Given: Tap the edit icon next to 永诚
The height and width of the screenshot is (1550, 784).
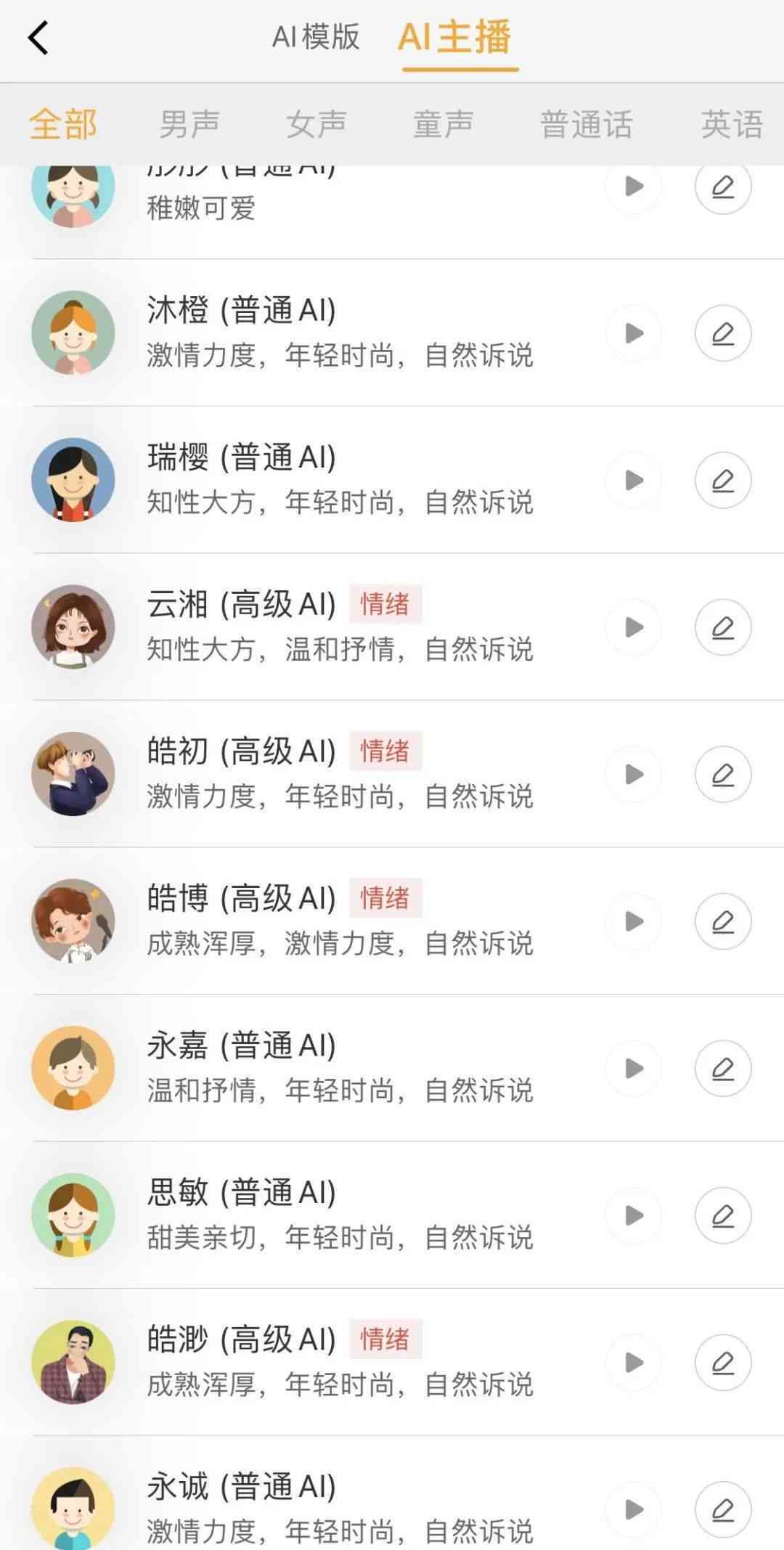Looking at the screenshot, I should pos(722,1509).
